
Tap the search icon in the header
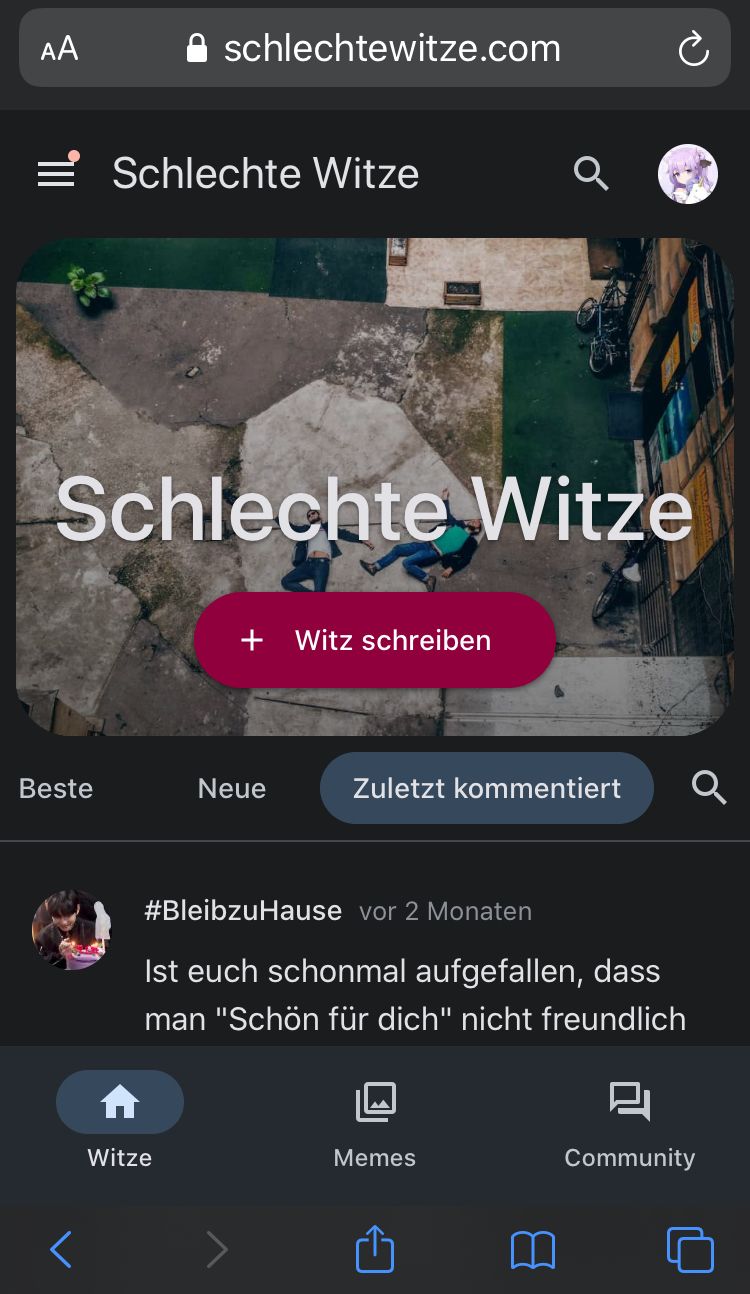tap(591, 174)
